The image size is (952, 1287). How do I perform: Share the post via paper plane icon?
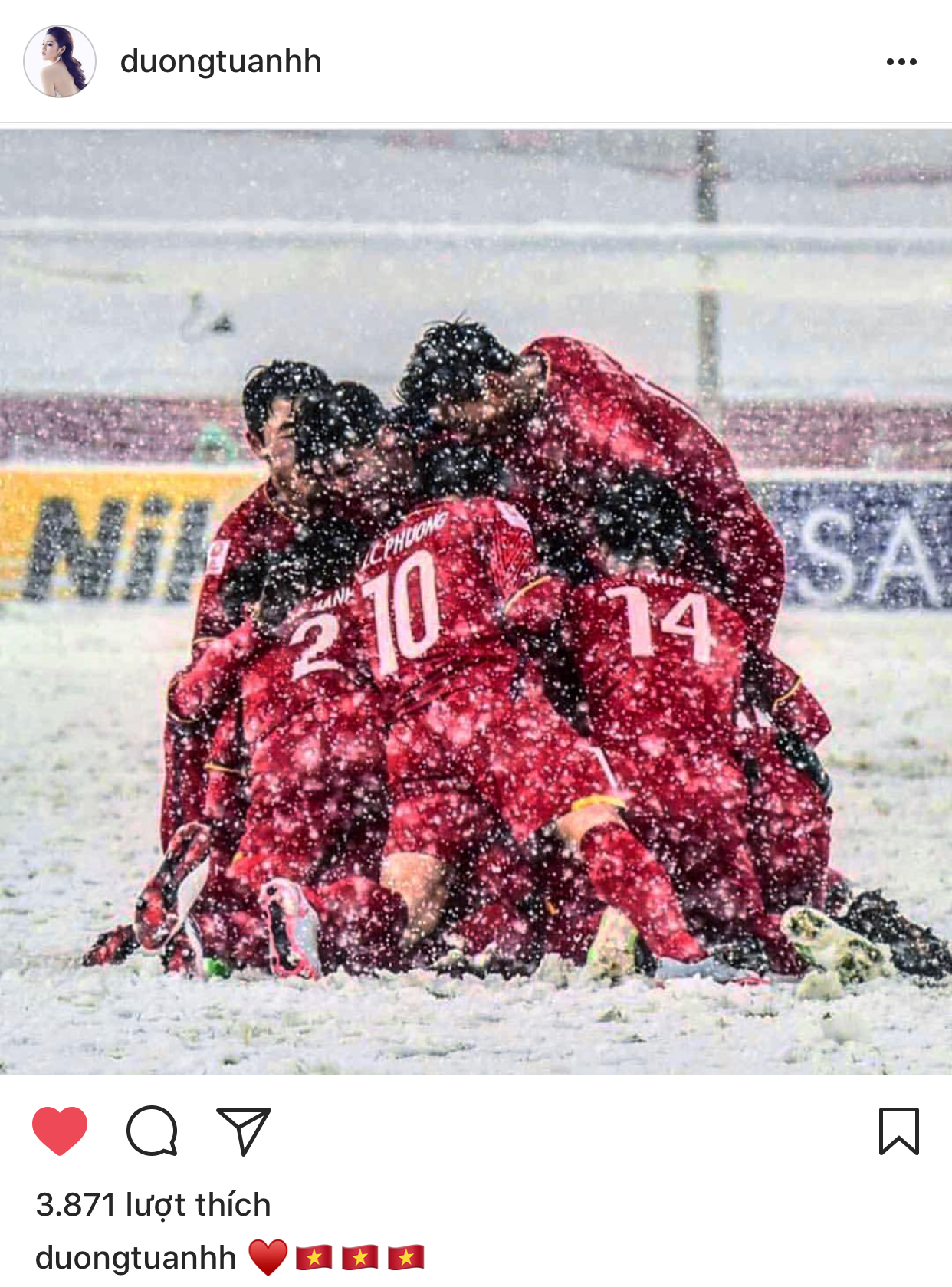click(x=244, y=1131)
